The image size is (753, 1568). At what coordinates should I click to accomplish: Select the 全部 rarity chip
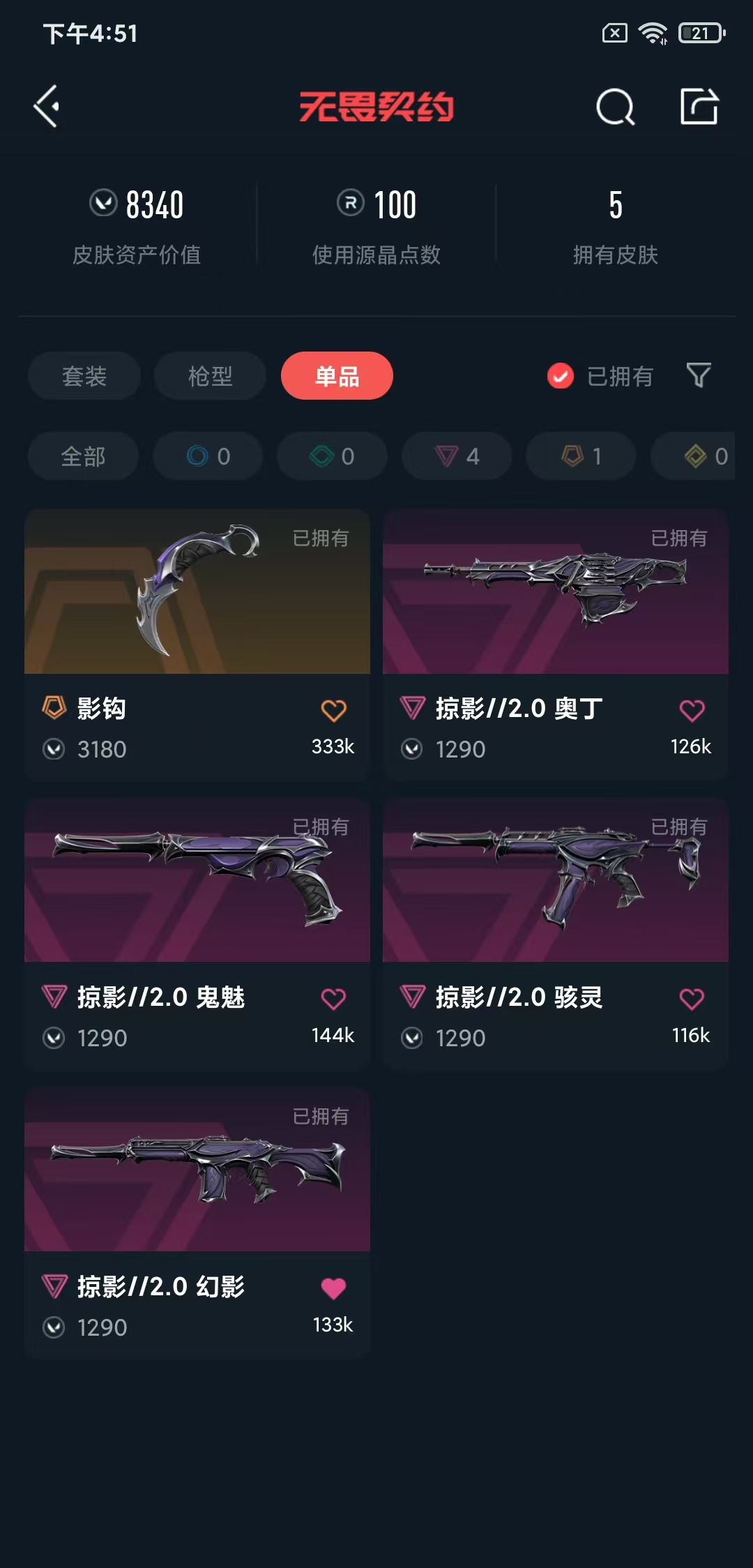pos(83,456)
